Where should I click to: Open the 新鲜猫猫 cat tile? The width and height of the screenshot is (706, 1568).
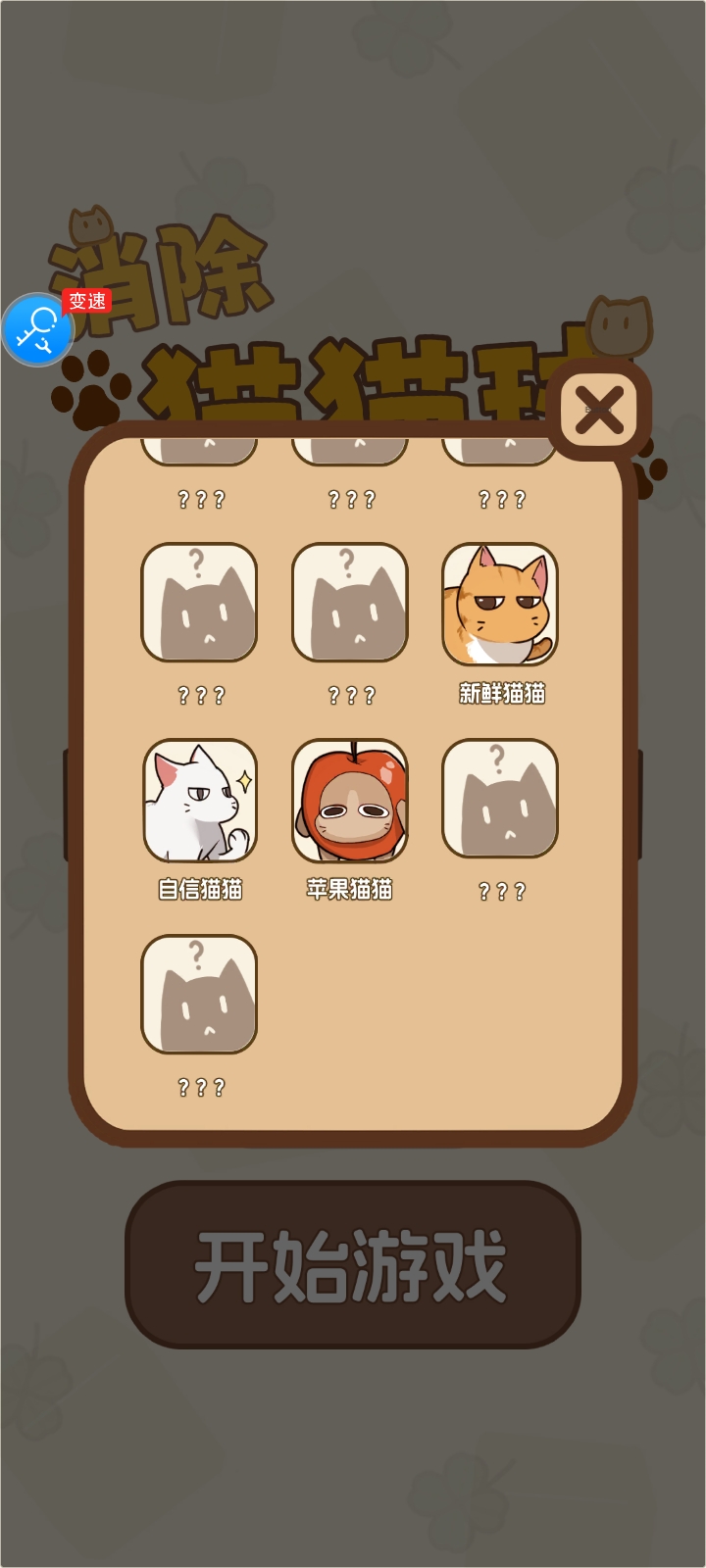[500, 604]
